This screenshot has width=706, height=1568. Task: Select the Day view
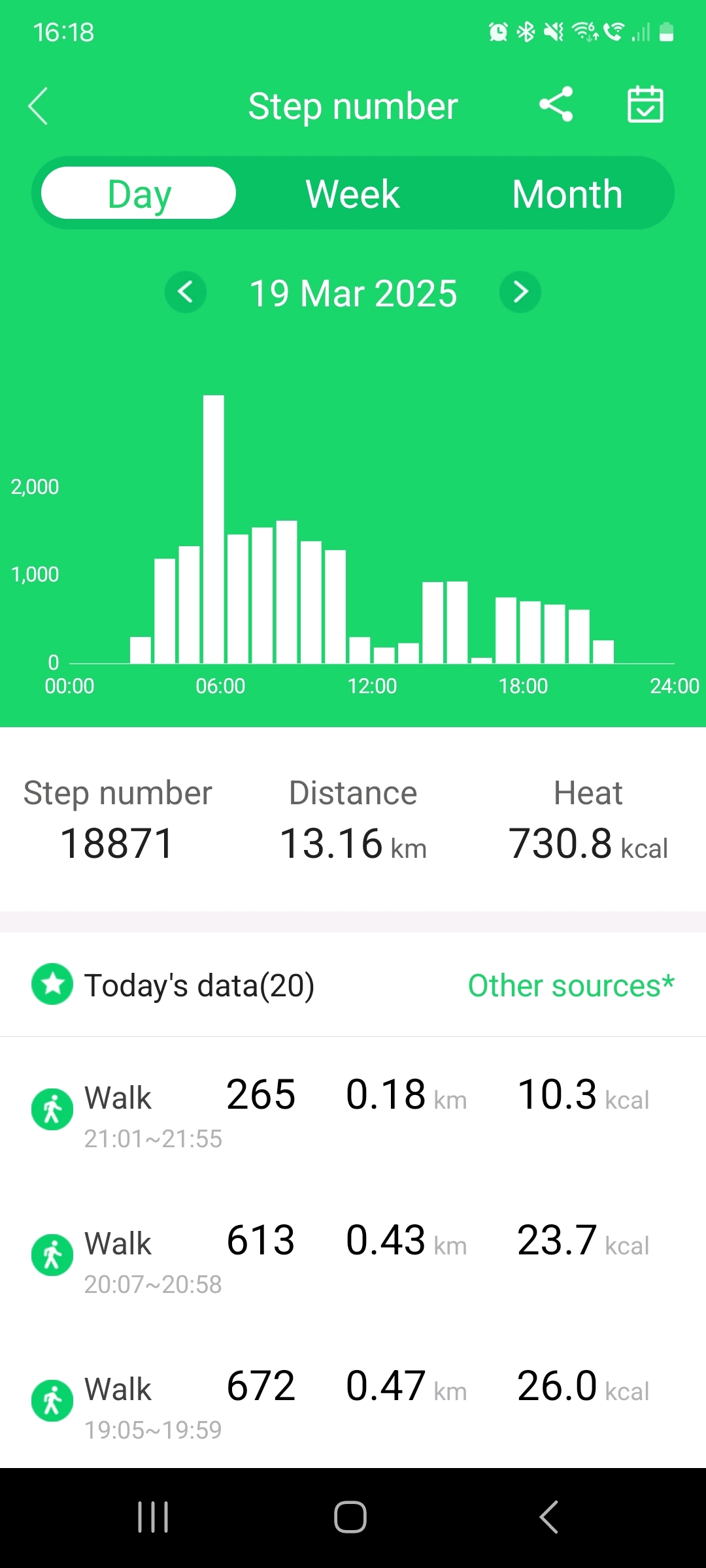(x=139, y=193)
